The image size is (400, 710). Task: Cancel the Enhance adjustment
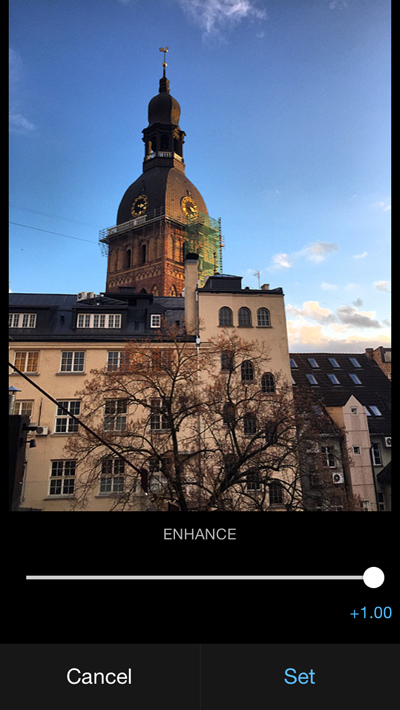[100, 676]
